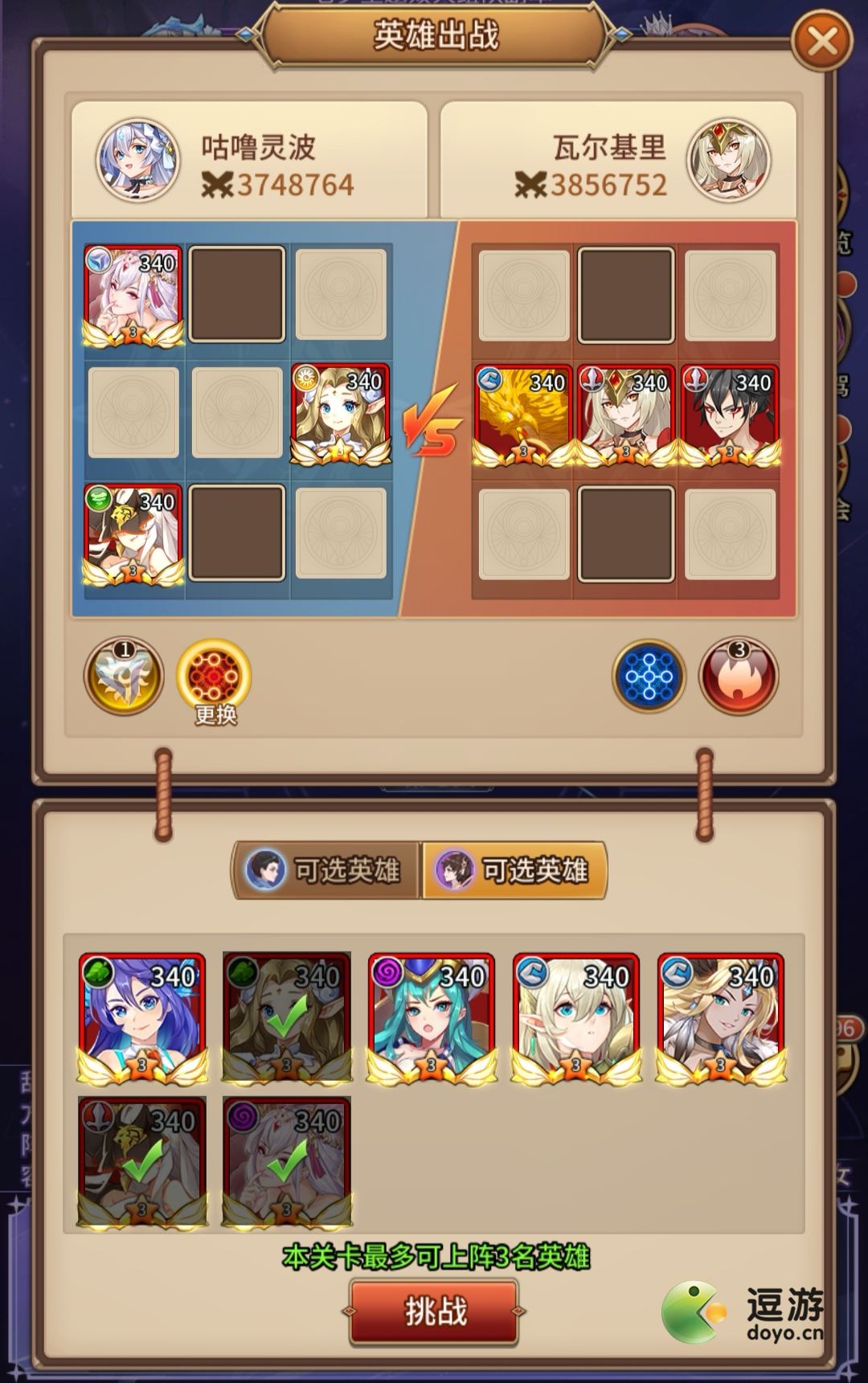
Task: Select the second 可选英雄 tab
Action: (x=514, y=870)
